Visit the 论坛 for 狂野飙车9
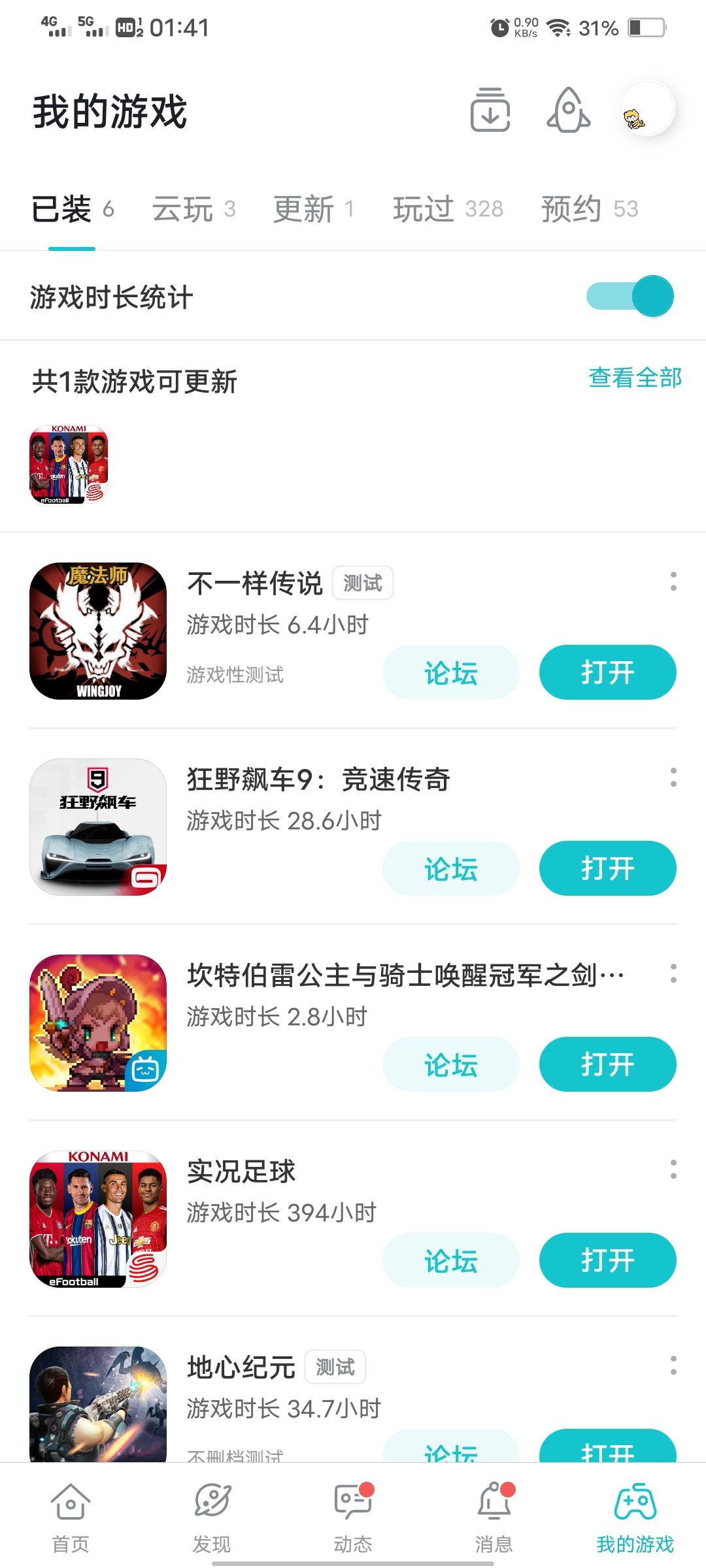The width and height of the screenshot is (706, 1568). 450,868
